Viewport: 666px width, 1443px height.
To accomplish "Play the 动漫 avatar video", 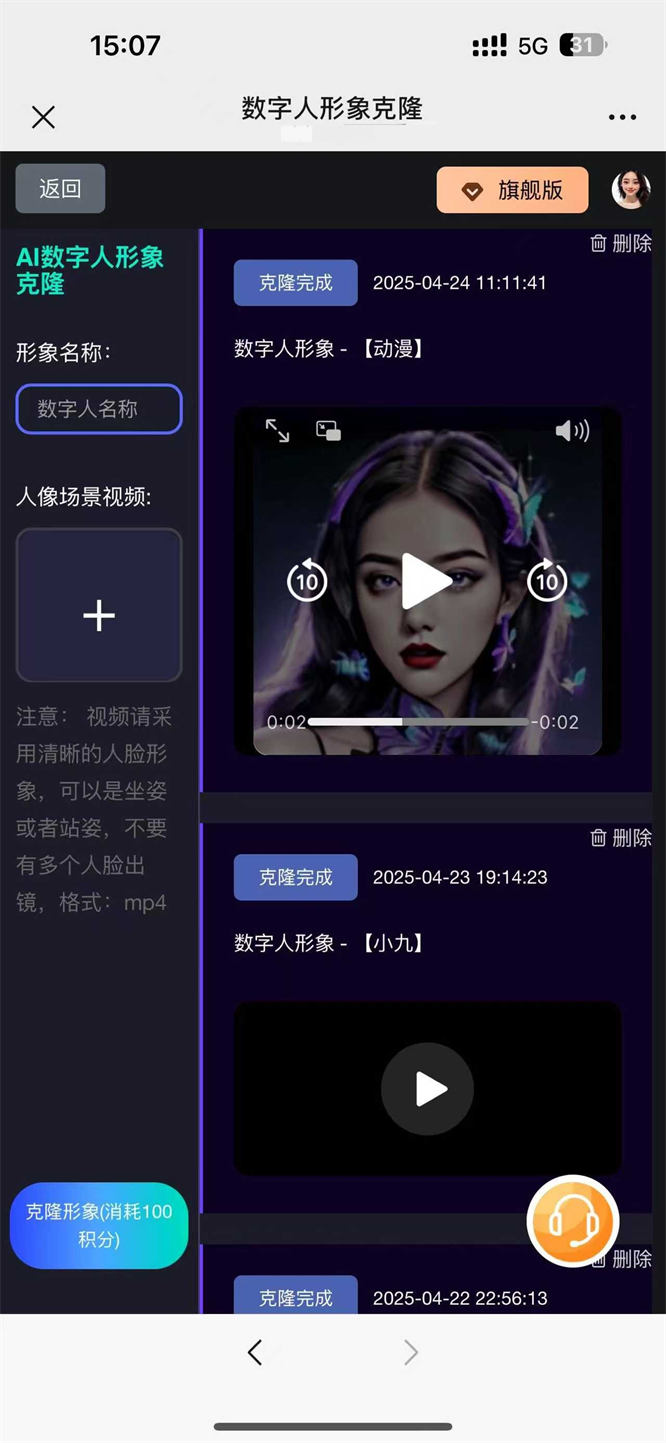I will pyautogui.click(x=427, y=582).
